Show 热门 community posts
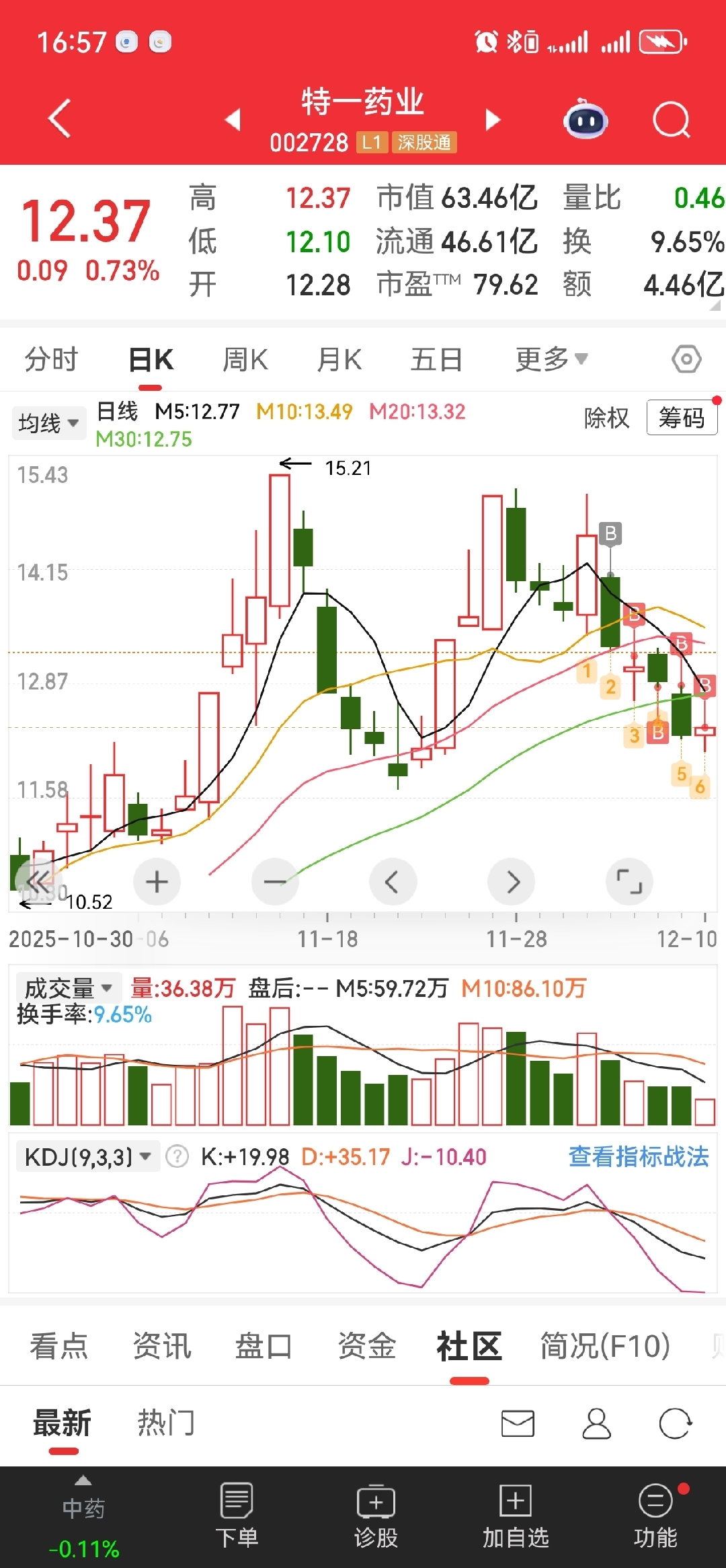The width and height of the screenshot is (726, 1568). [166, 1423]
